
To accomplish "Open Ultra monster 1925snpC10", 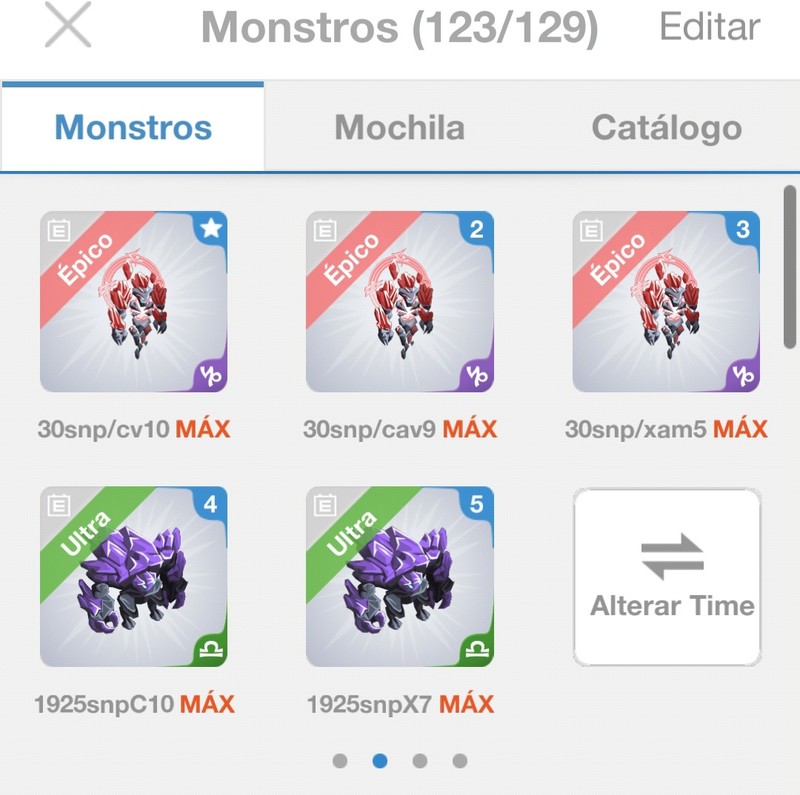I will [x=134, y=577].
